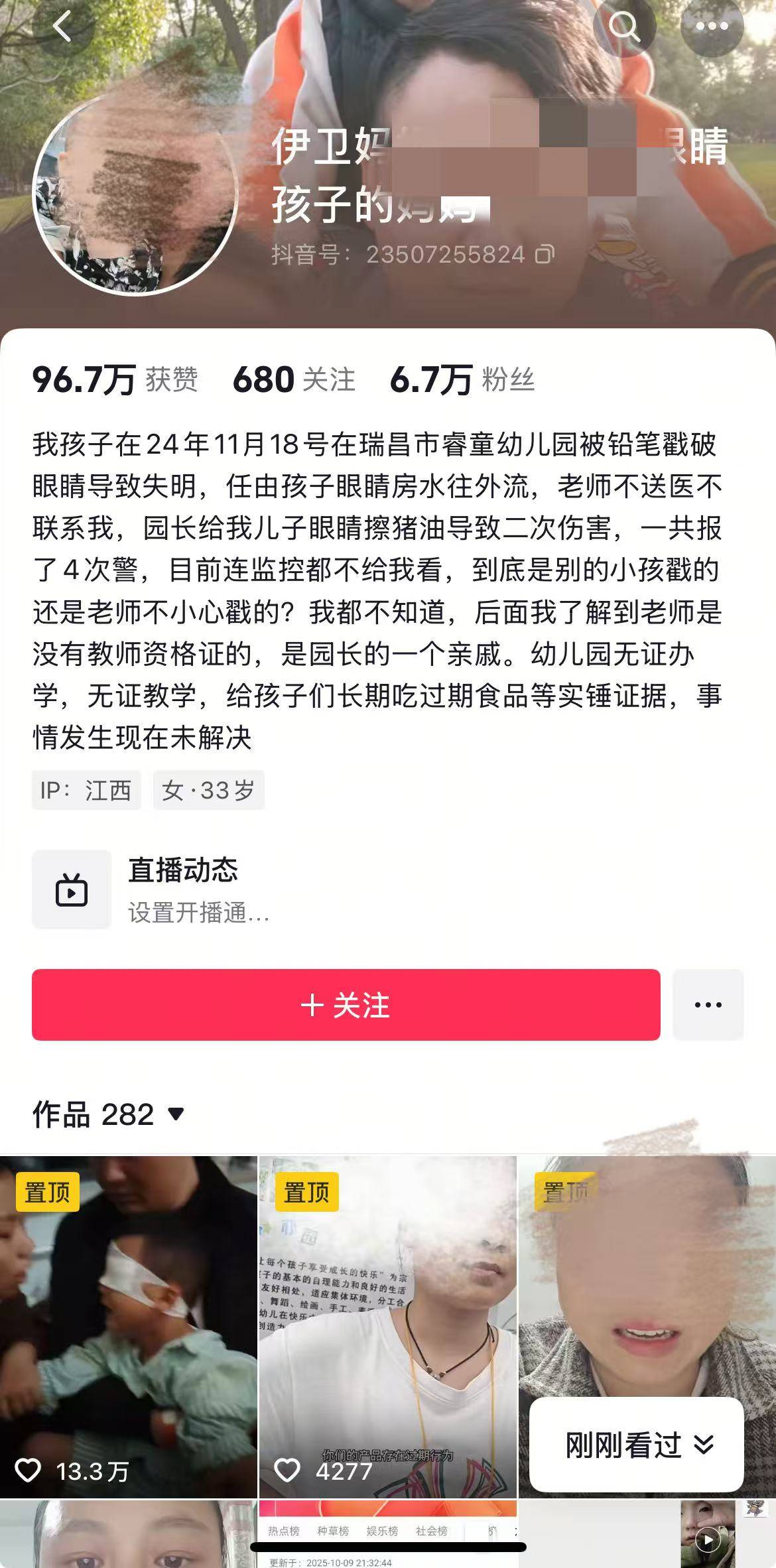Open the top-right overflow menu

click(x=712, y=27)
